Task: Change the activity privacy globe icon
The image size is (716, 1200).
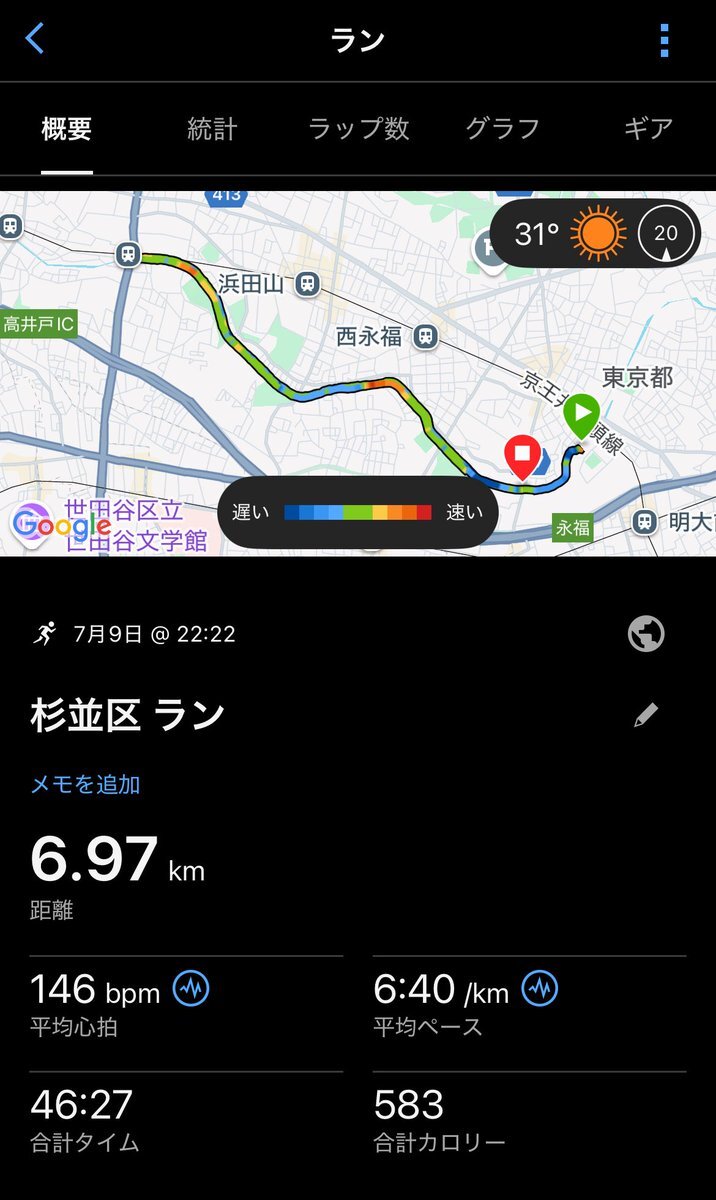Action: coord(646,634)
